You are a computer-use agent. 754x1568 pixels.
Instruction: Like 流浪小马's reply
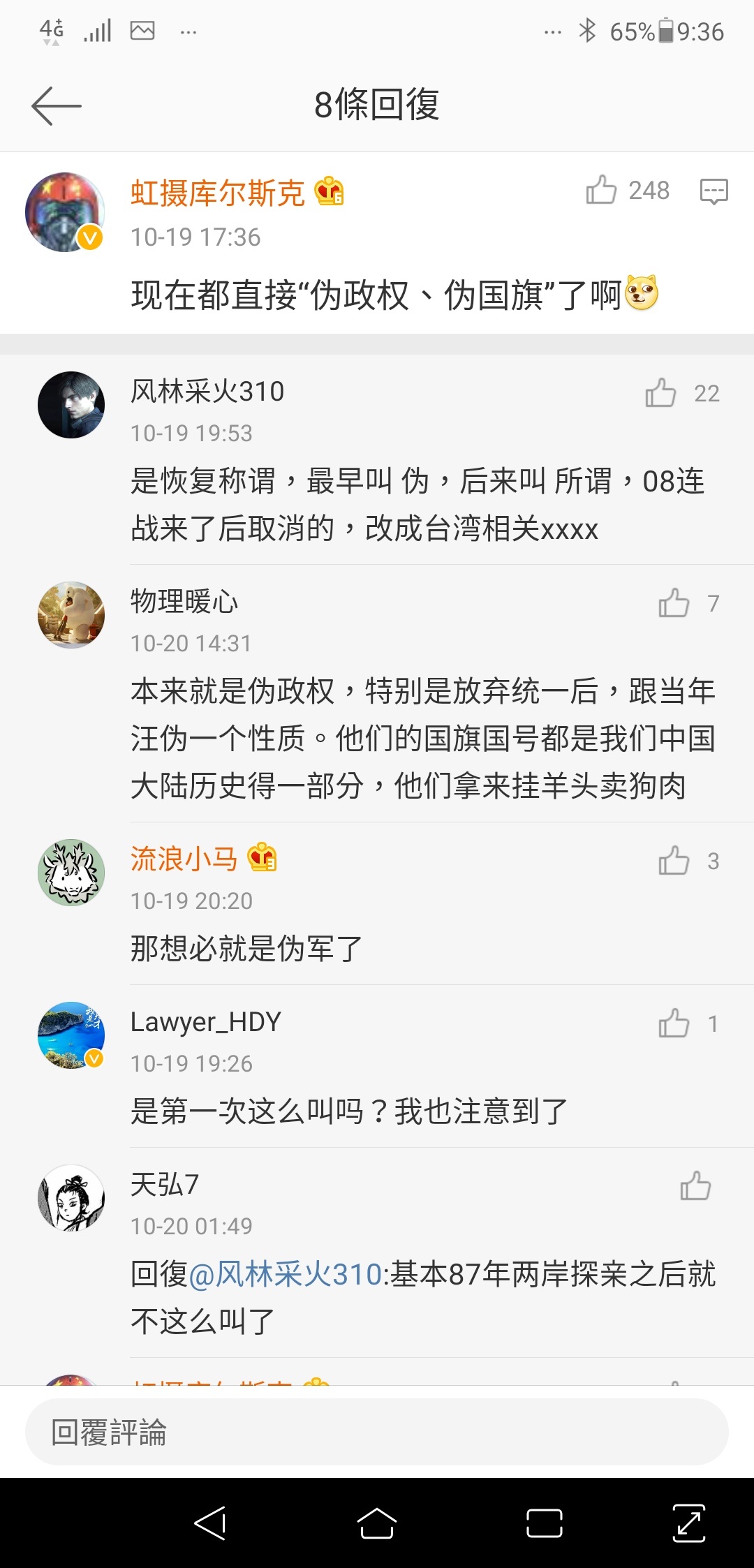coord(674,861)
